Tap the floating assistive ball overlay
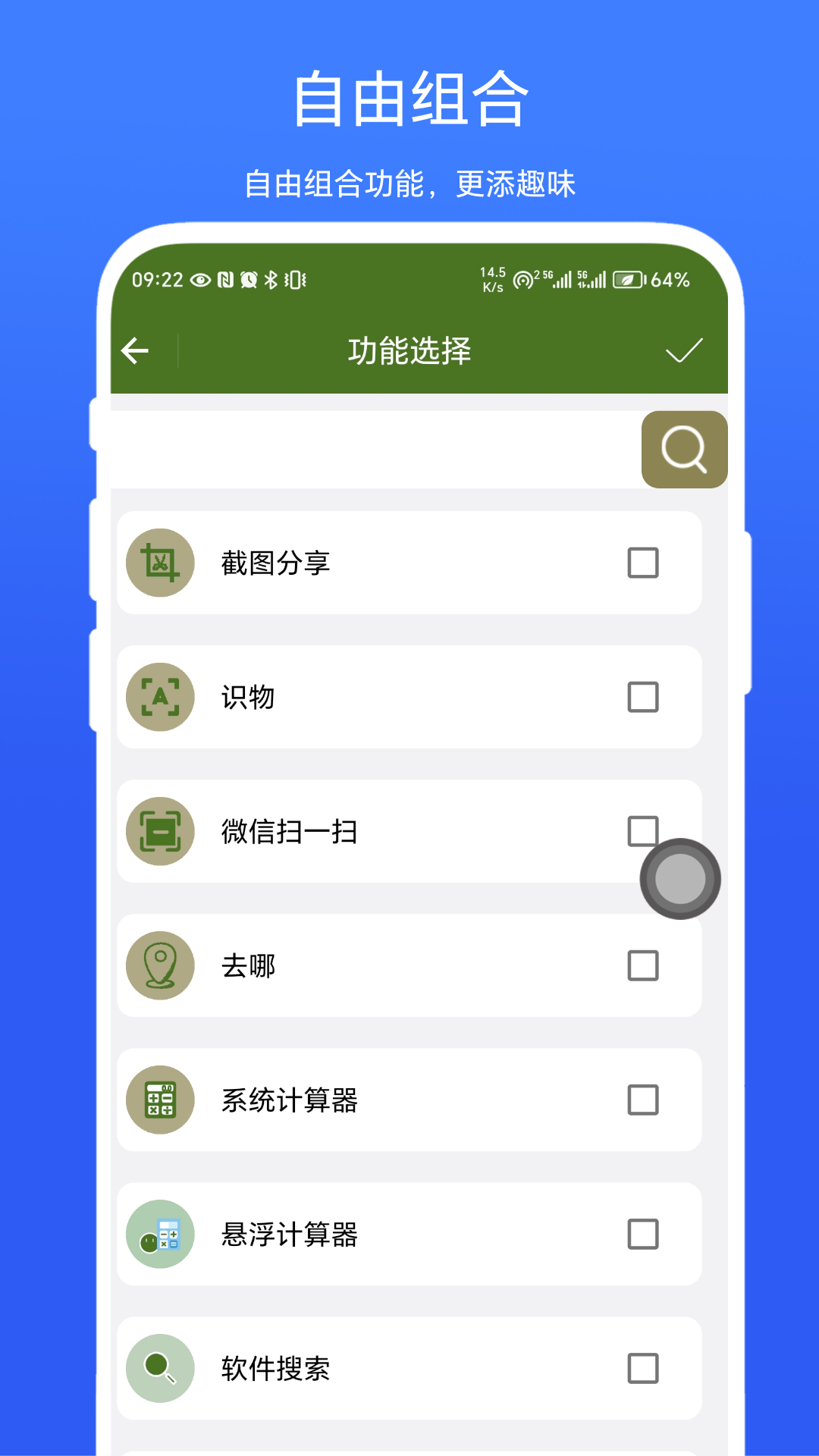This screenshot has height=1456, width=819. [679, 880]
